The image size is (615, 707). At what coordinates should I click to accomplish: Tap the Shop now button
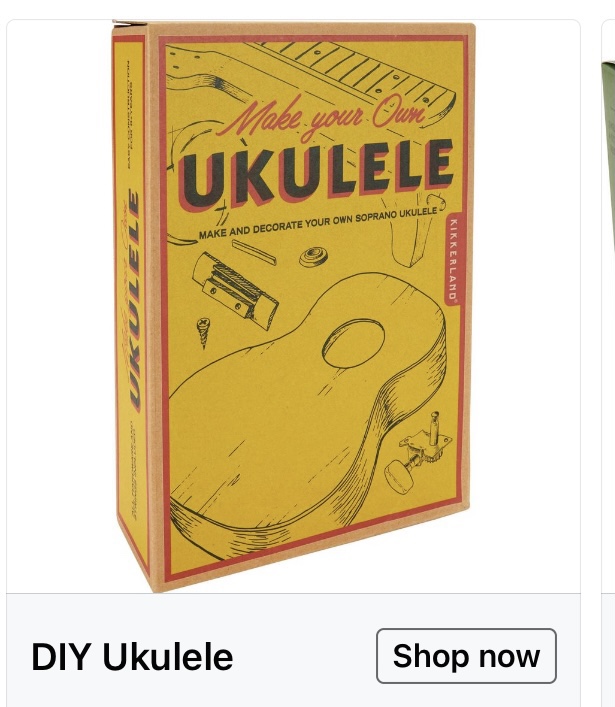click(x=466, y=656)
